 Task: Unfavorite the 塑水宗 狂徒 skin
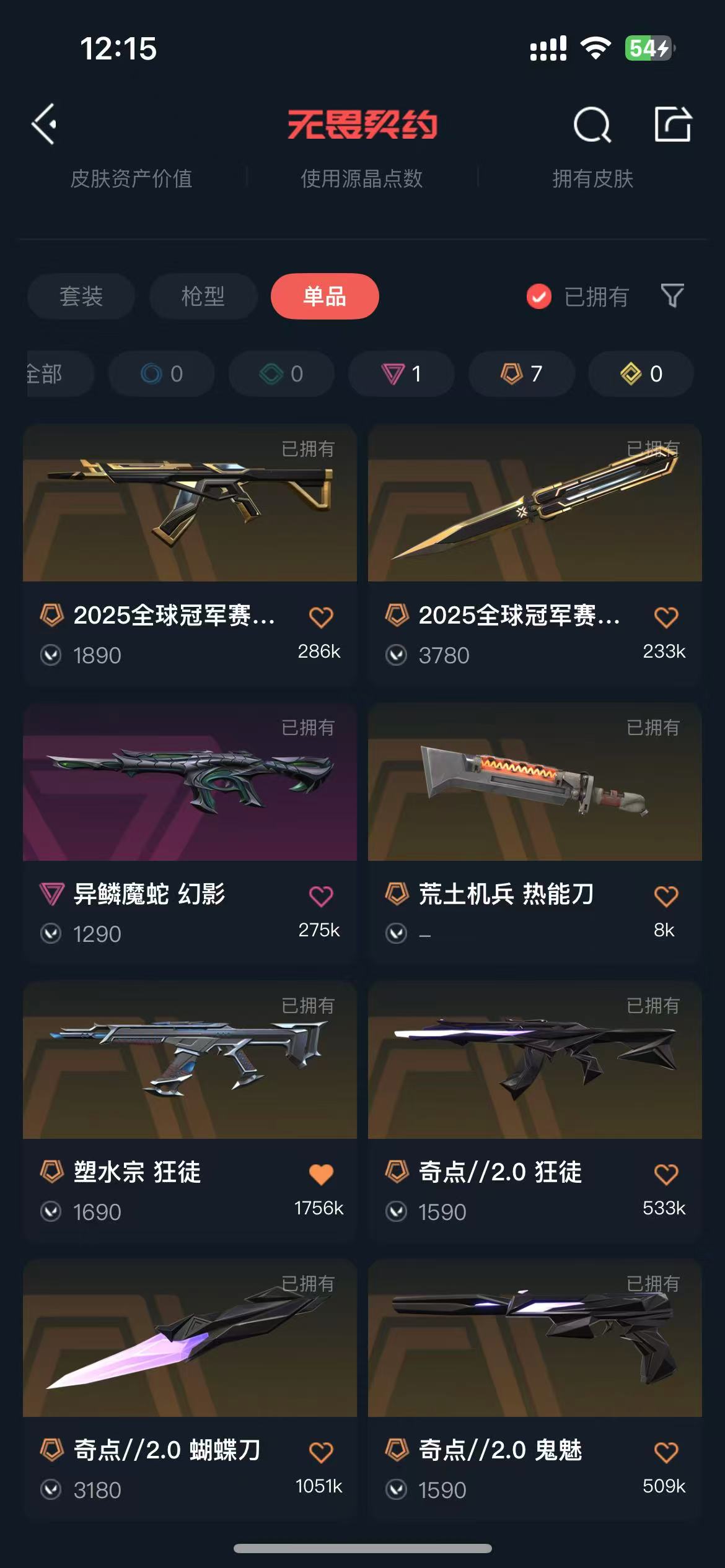pos(321,1174)
